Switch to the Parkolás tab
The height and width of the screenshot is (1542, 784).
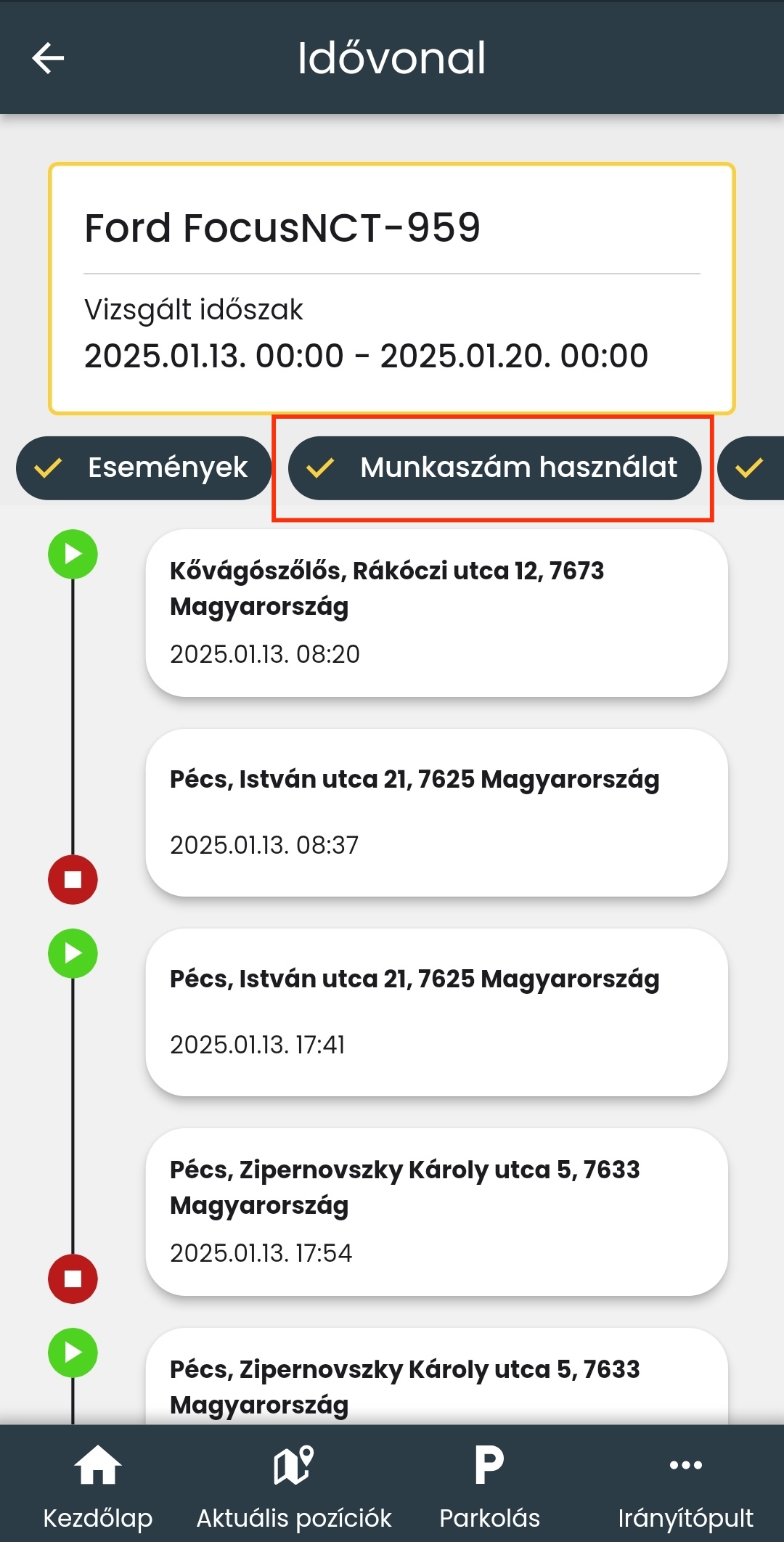(490, 1485)
